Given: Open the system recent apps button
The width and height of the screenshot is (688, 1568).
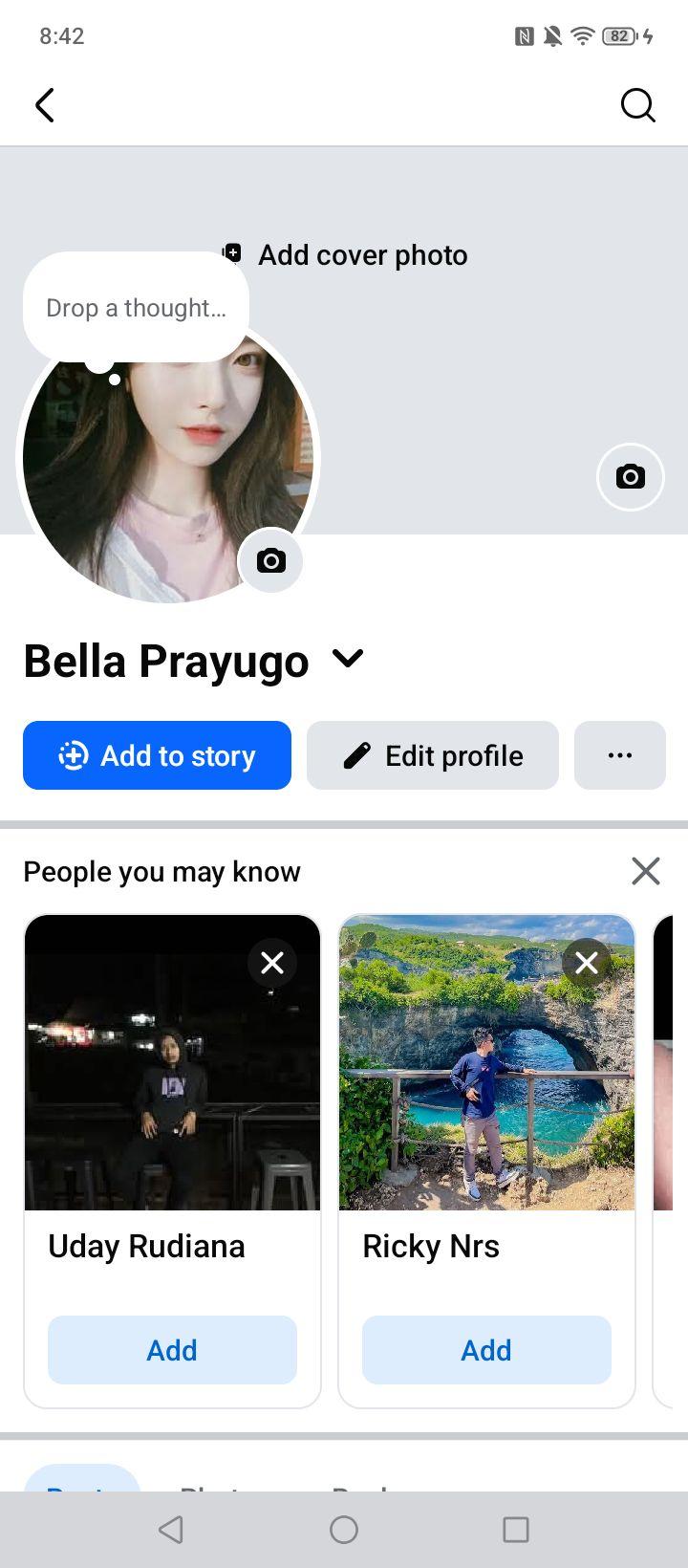Looking at the screenshot, I should point(516,1530).
